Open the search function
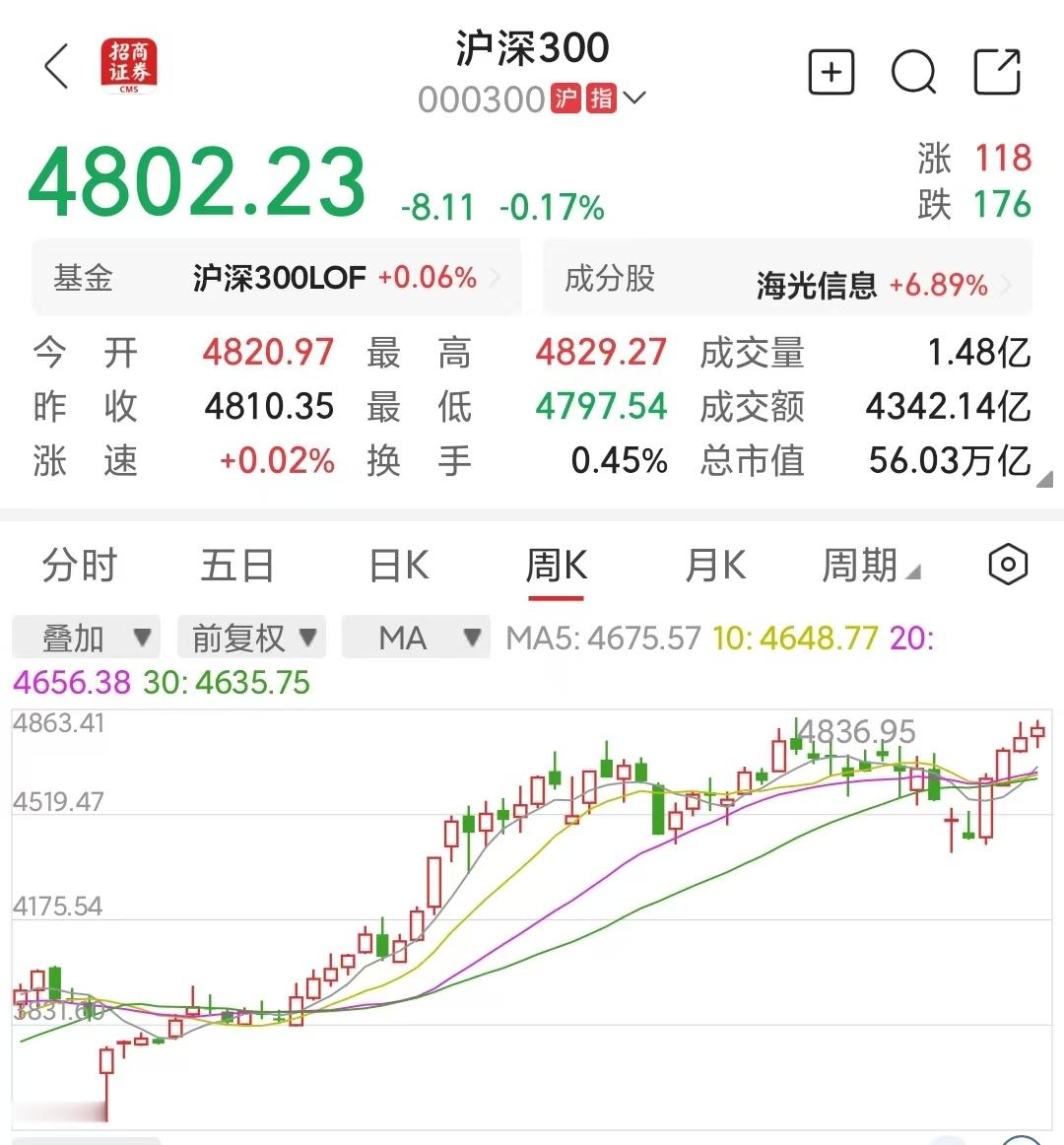This screenshot has width=1064, height=1145. point(913,72)
